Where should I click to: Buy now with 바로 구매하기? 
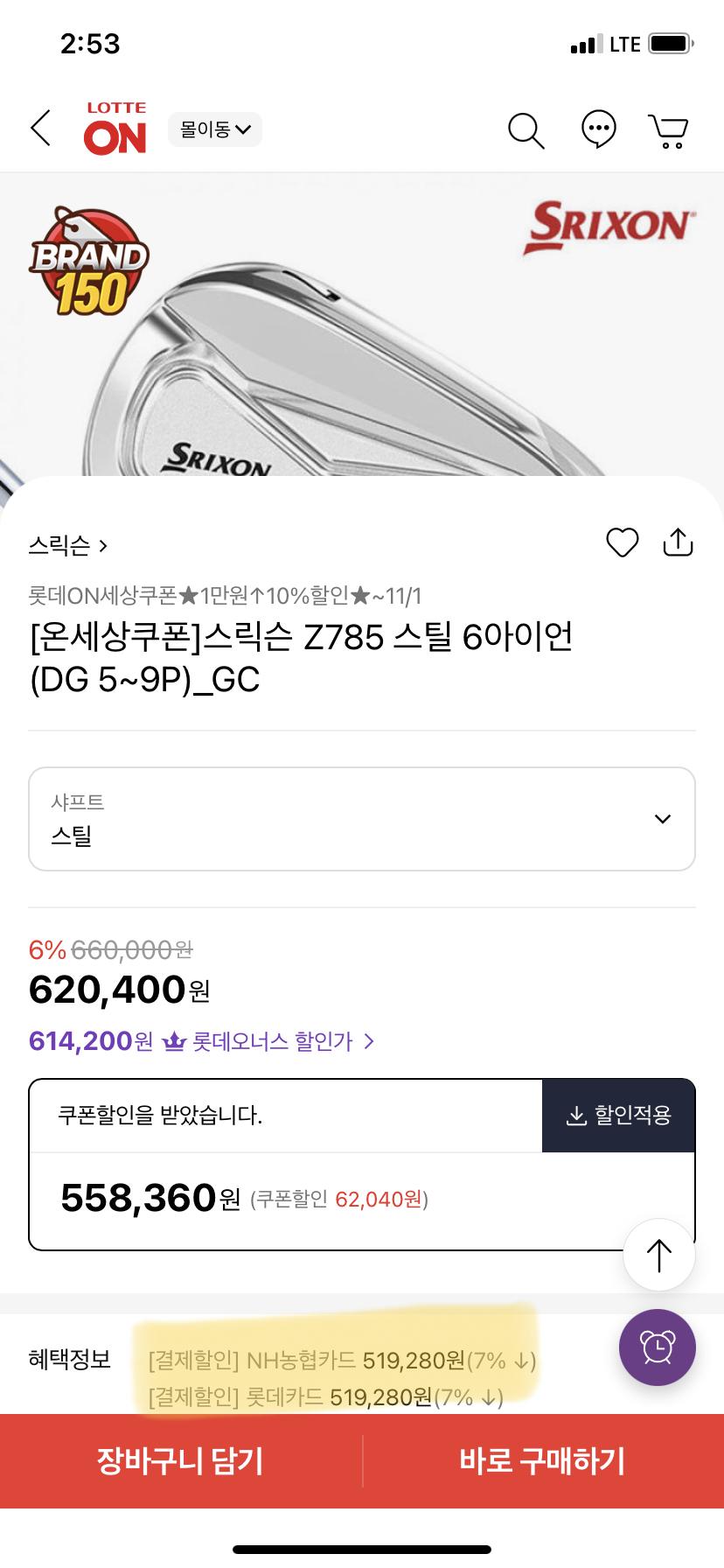click(543, 1461)
